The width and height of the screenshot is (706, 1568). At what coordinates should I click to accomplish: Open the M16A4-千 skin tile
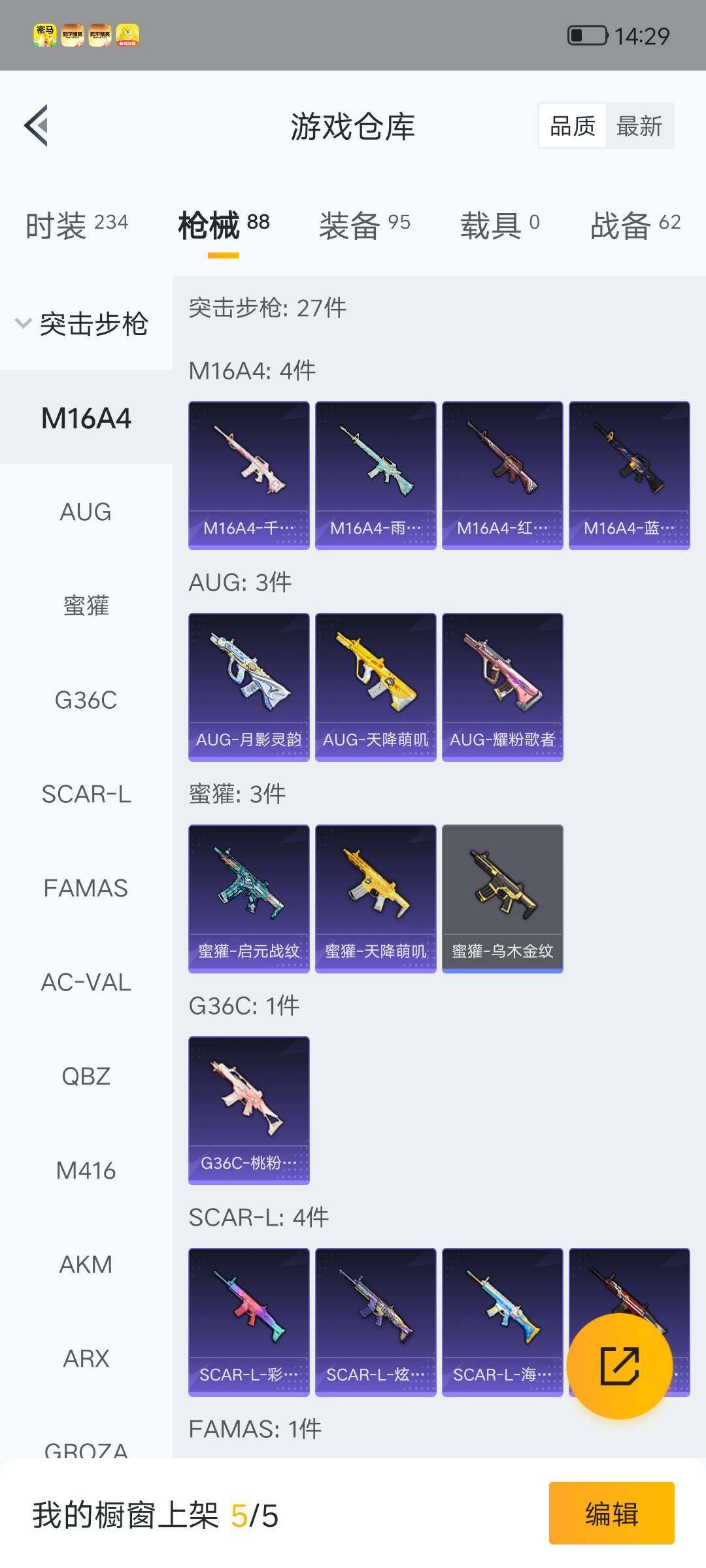coord(248,475)
